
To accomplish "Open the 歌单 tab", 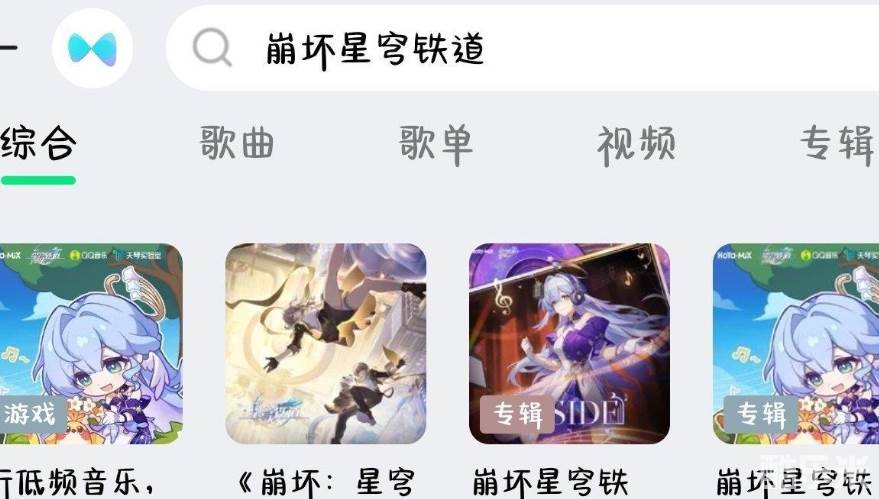I will click(x=436, y=144).
